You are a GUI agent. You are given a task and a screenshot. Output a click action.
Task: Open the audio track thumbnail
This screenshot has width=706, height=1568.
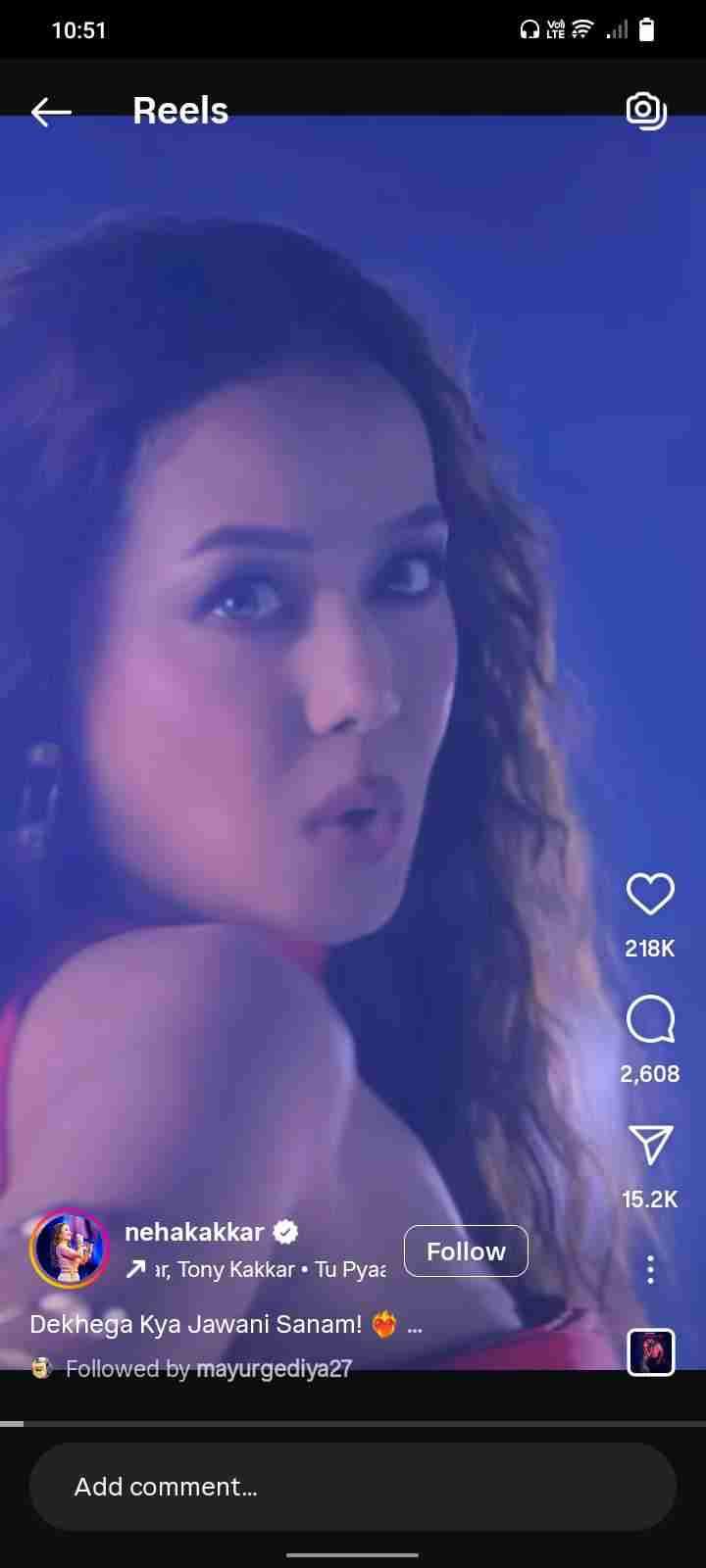coord(650,1353)
